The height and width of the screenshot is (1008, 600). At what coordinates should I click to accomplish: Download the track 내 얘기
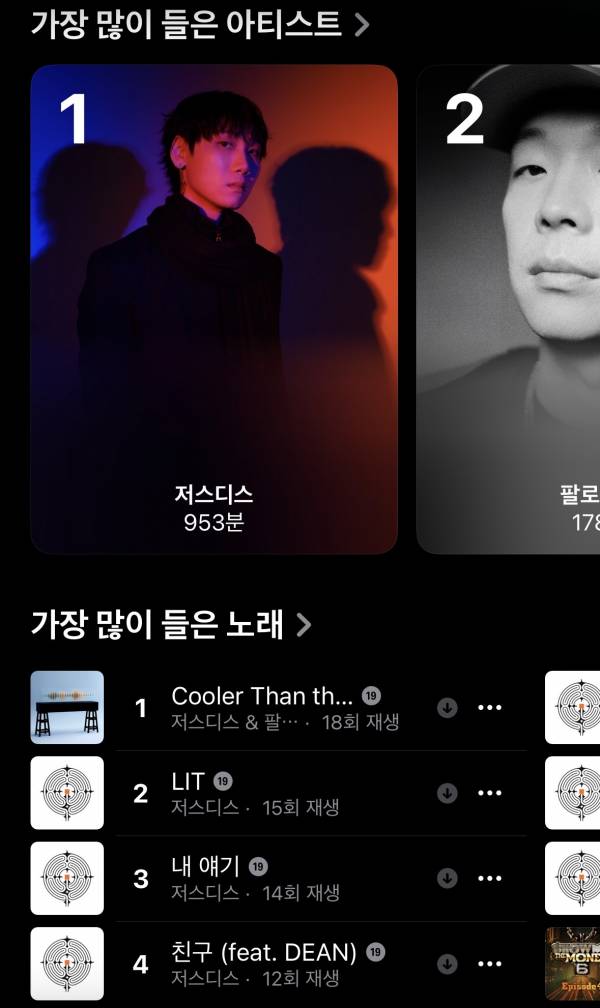coord(447,878)
